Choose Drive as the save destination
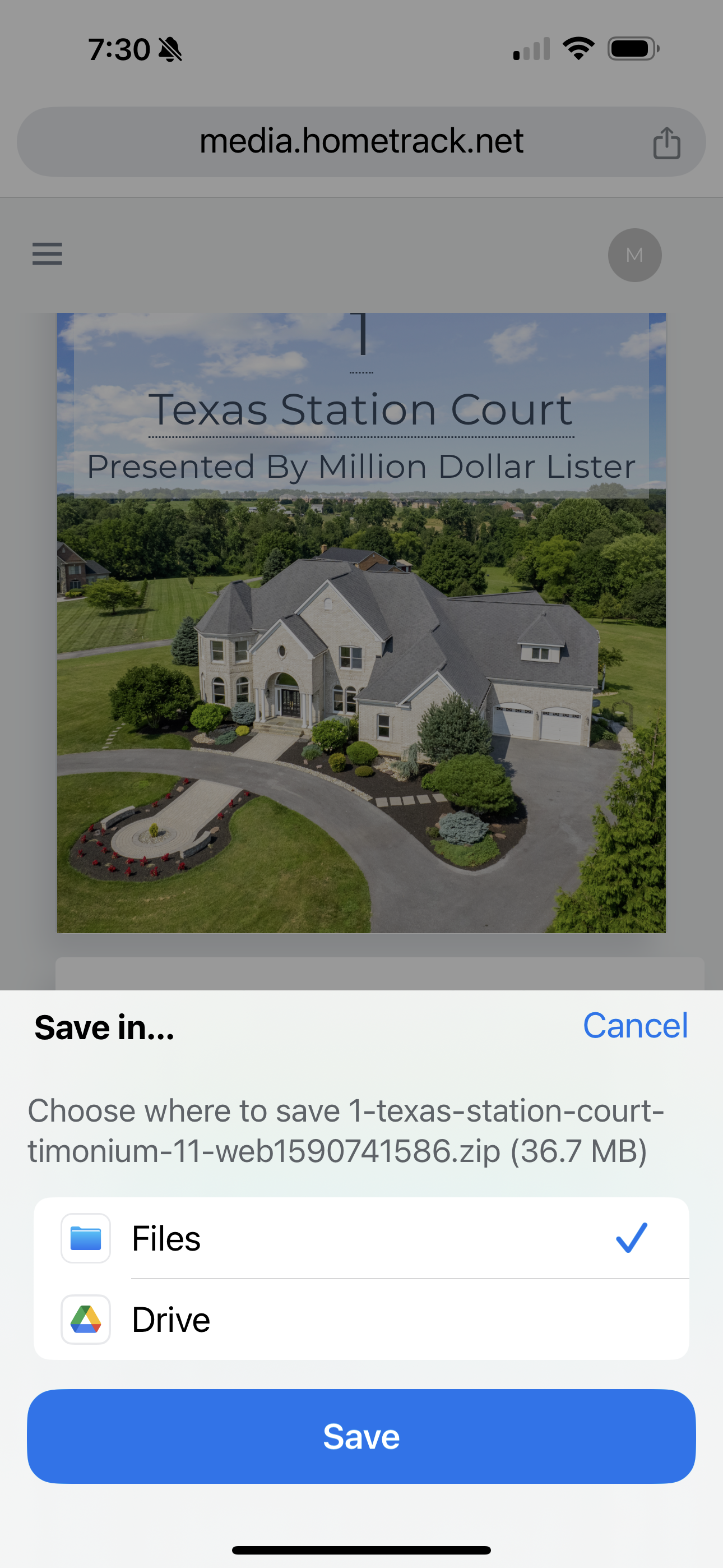The image size is (723, 1568). pyautogui.click(x=361, y=1320)
